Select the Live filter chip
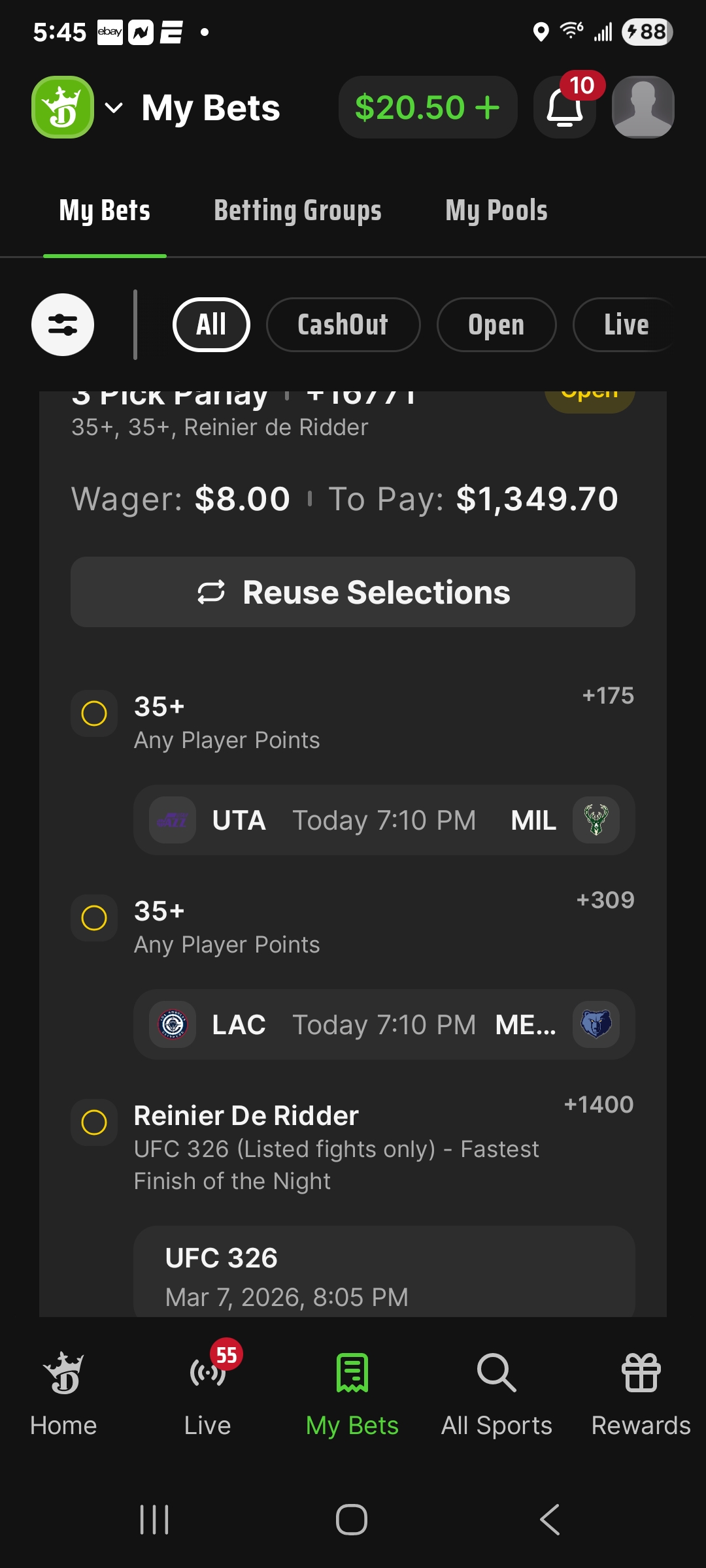Image resolution: width=706 pixels, height=1568 pixels. [626, 325]
